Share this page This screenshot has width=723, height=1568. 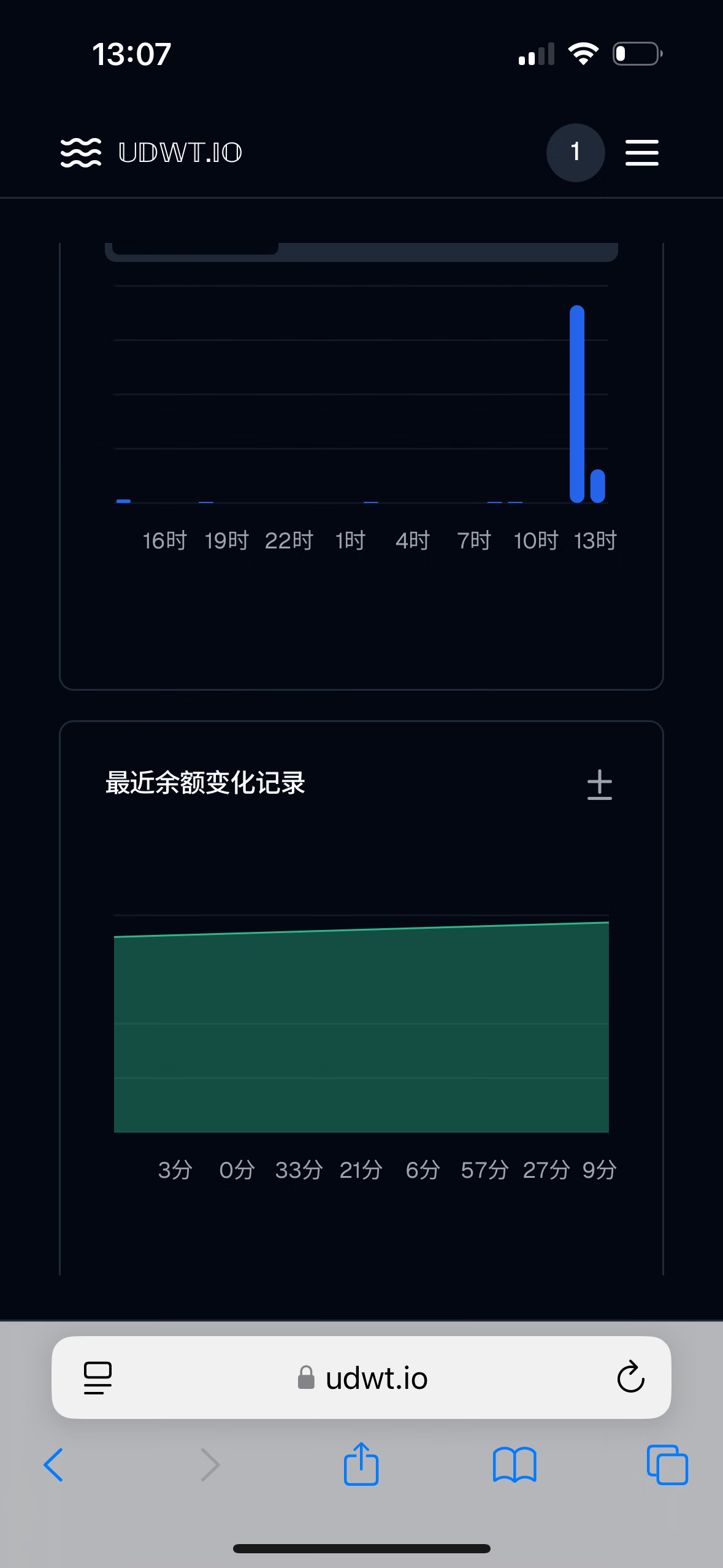click(x=361, y=1464)
